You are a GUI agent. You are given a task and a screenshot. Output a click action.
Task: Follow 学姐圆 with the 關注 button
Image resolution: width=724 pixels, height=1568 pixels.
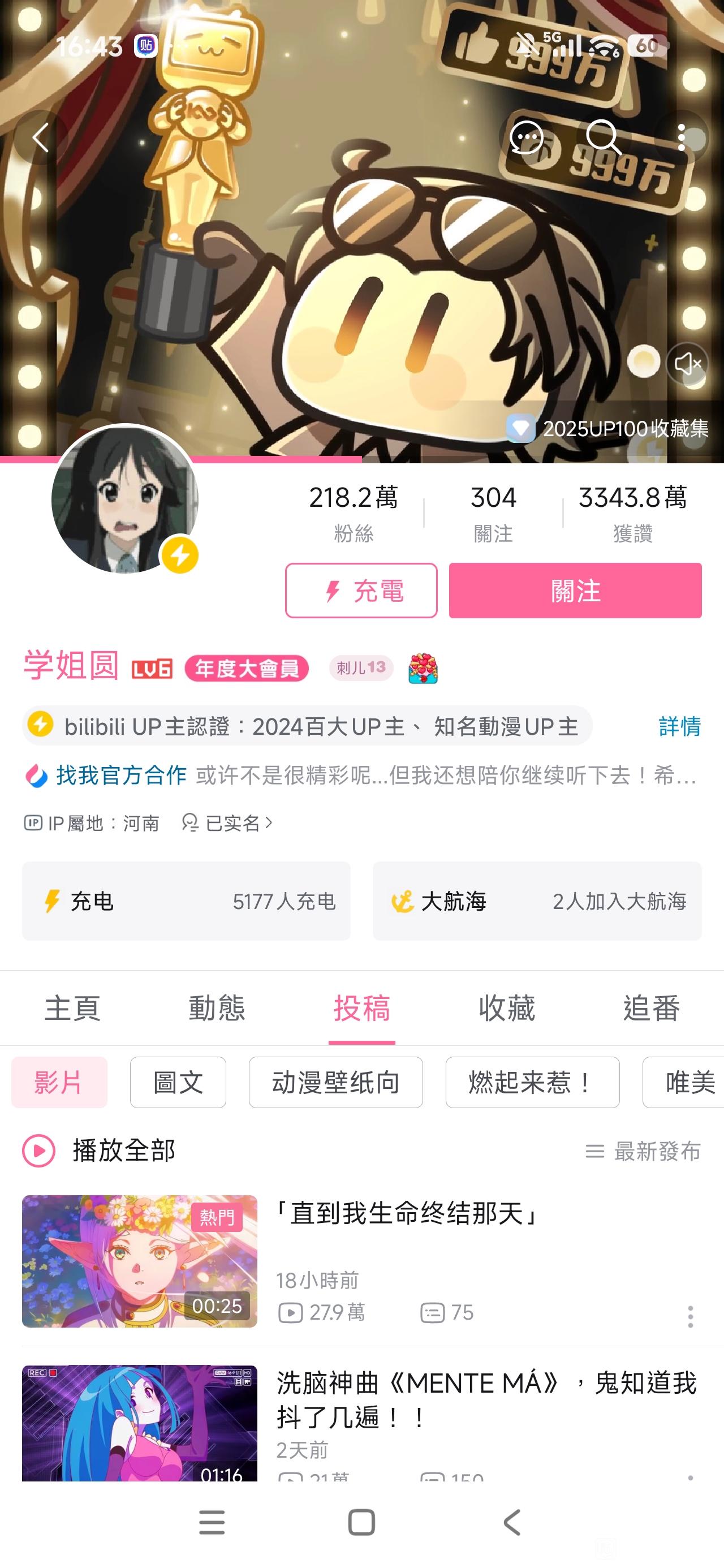pos(575,591)
